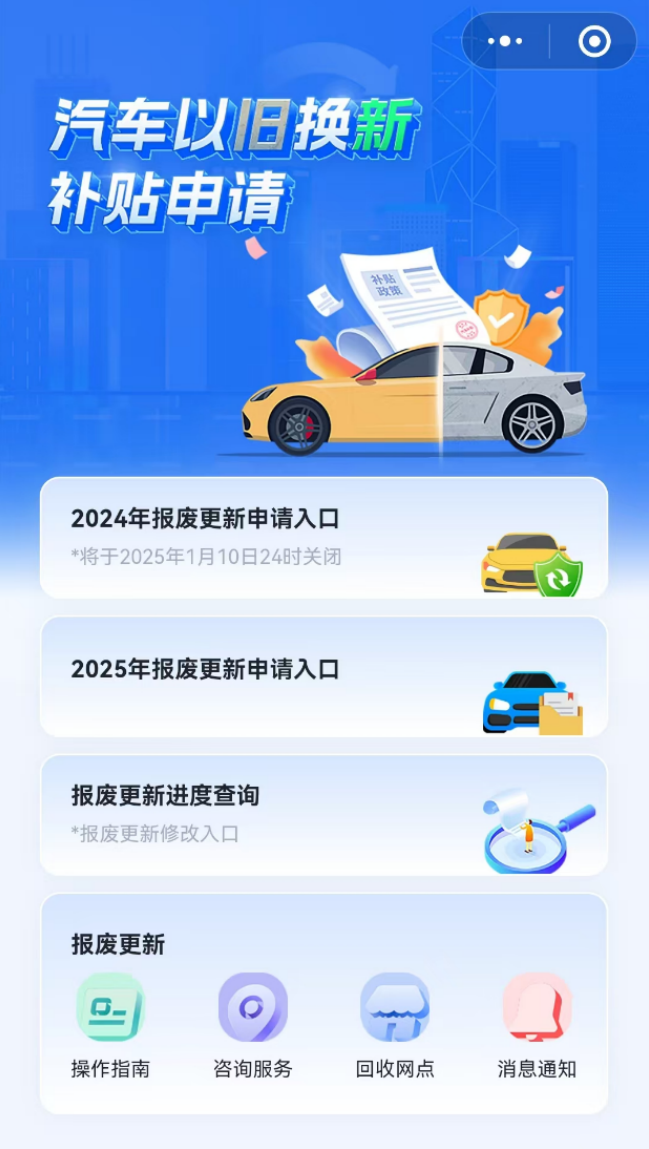Close the mini program via the circle icon
Image resolution: width=649 pixels, height=1149 pixels.
[x=594, y=42]
